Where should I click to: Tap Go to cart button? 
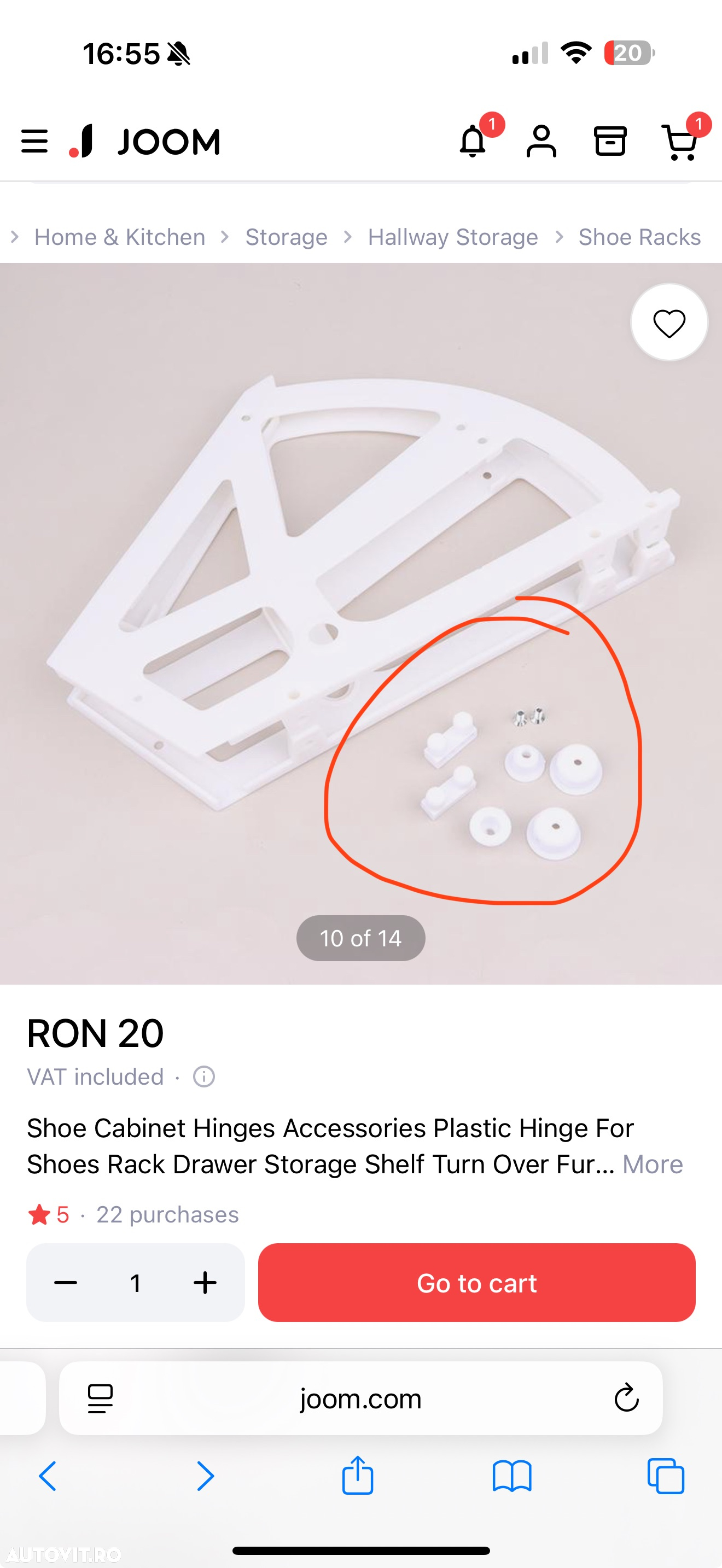point(476,1283)
